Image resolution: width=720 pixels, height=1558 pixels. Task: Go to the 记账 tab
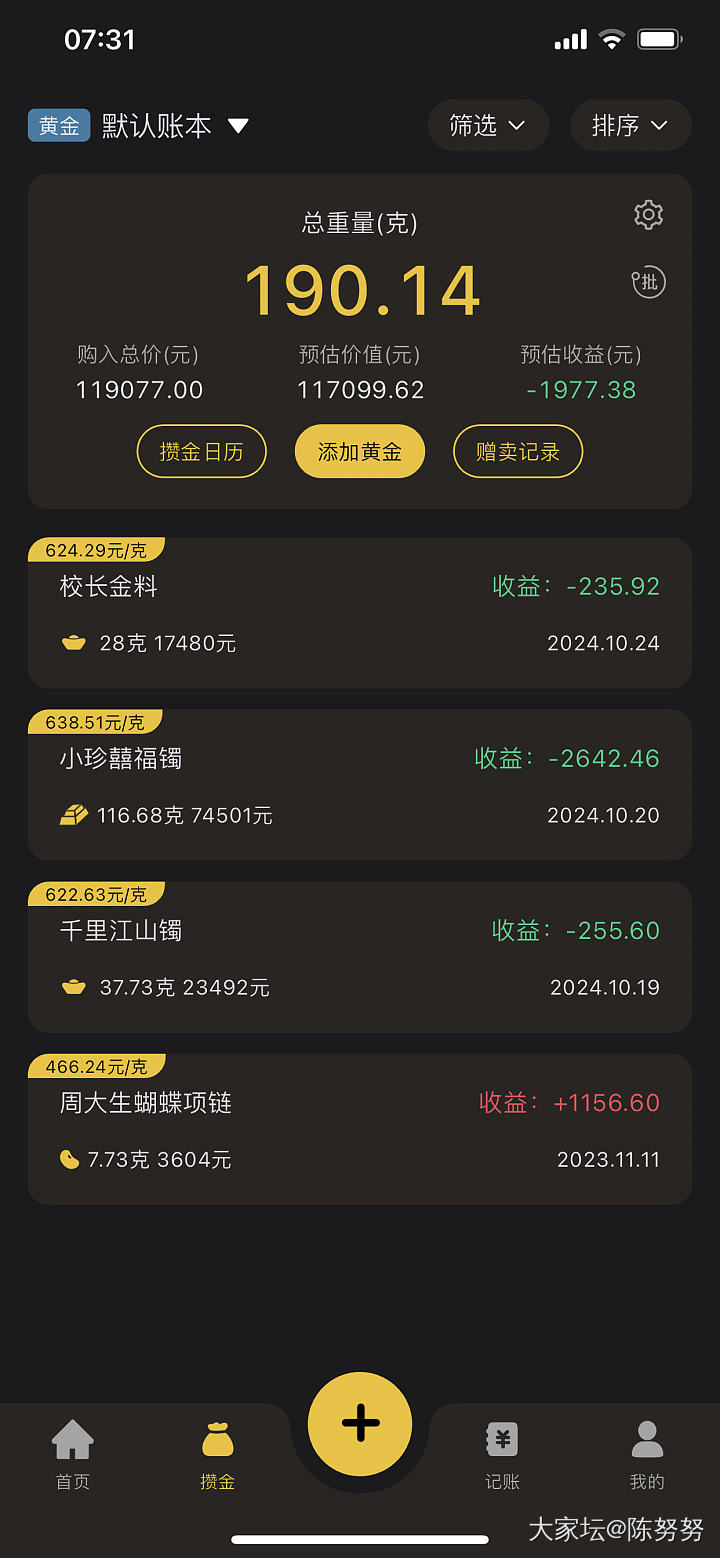coord(502,1455)
